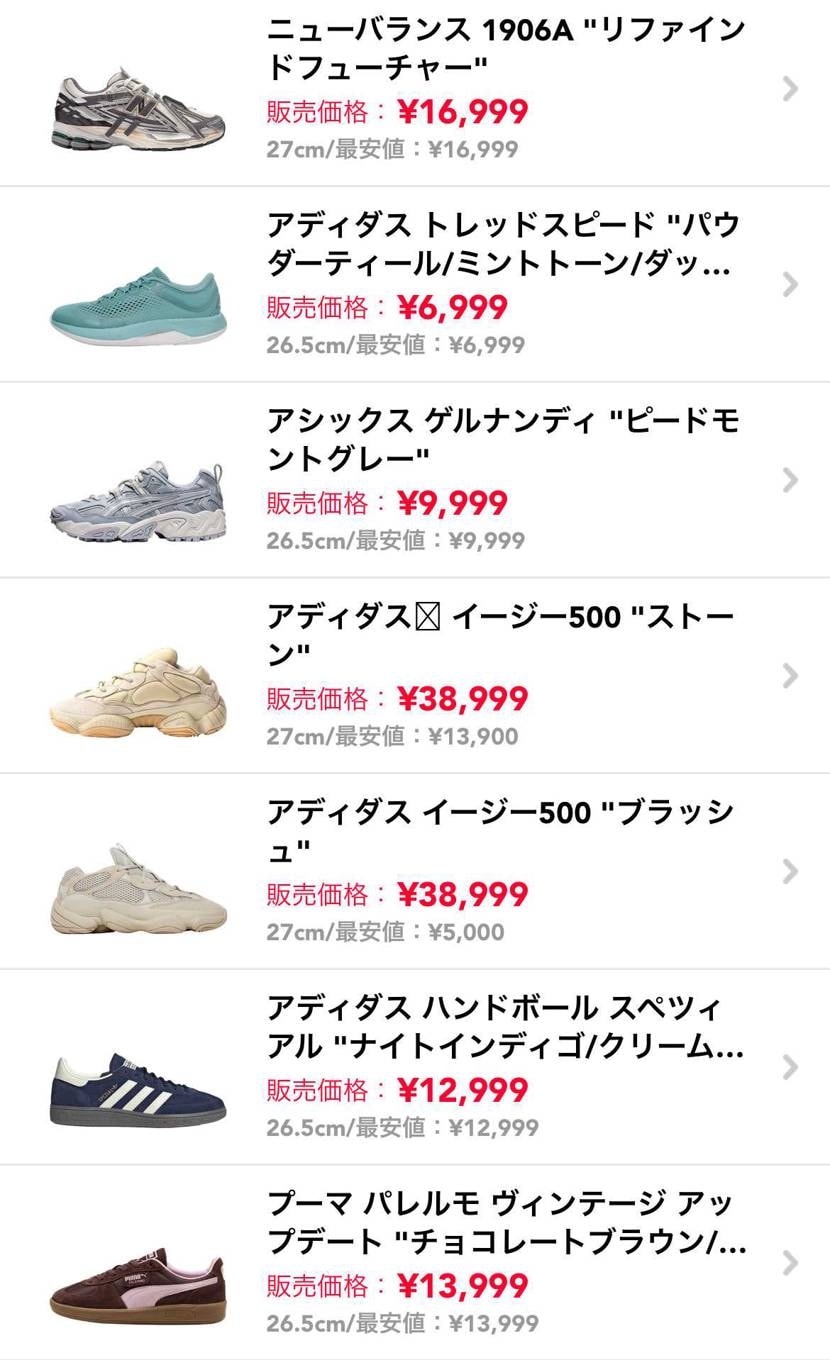Image resolution: width=830 pixels, height=1360 pixels.
Task: Expand details for New Balance 1906A via chevron
Action: (x=789, y=90)
